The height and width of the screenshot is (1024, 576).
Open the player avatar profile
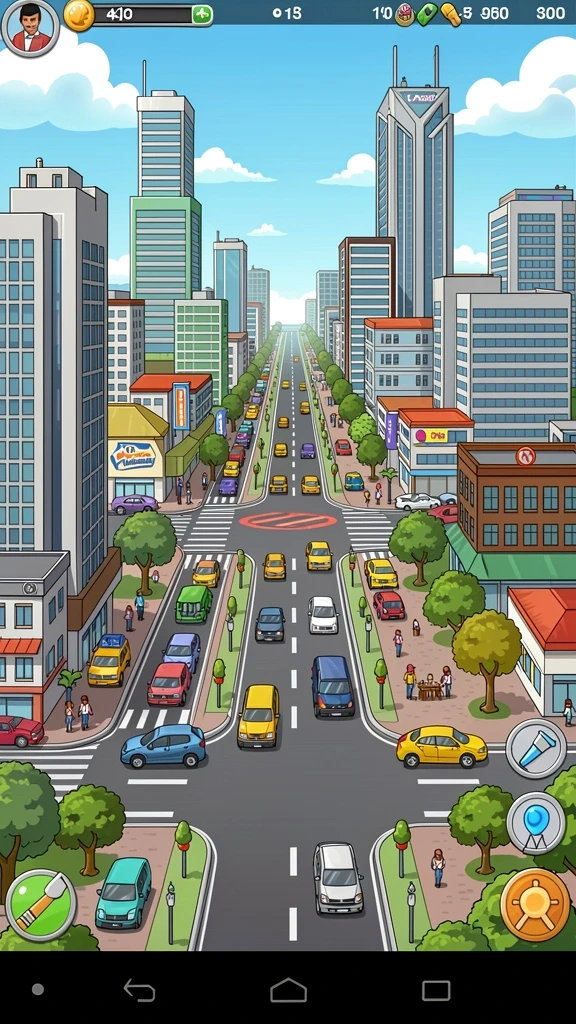tap(30, 28)
